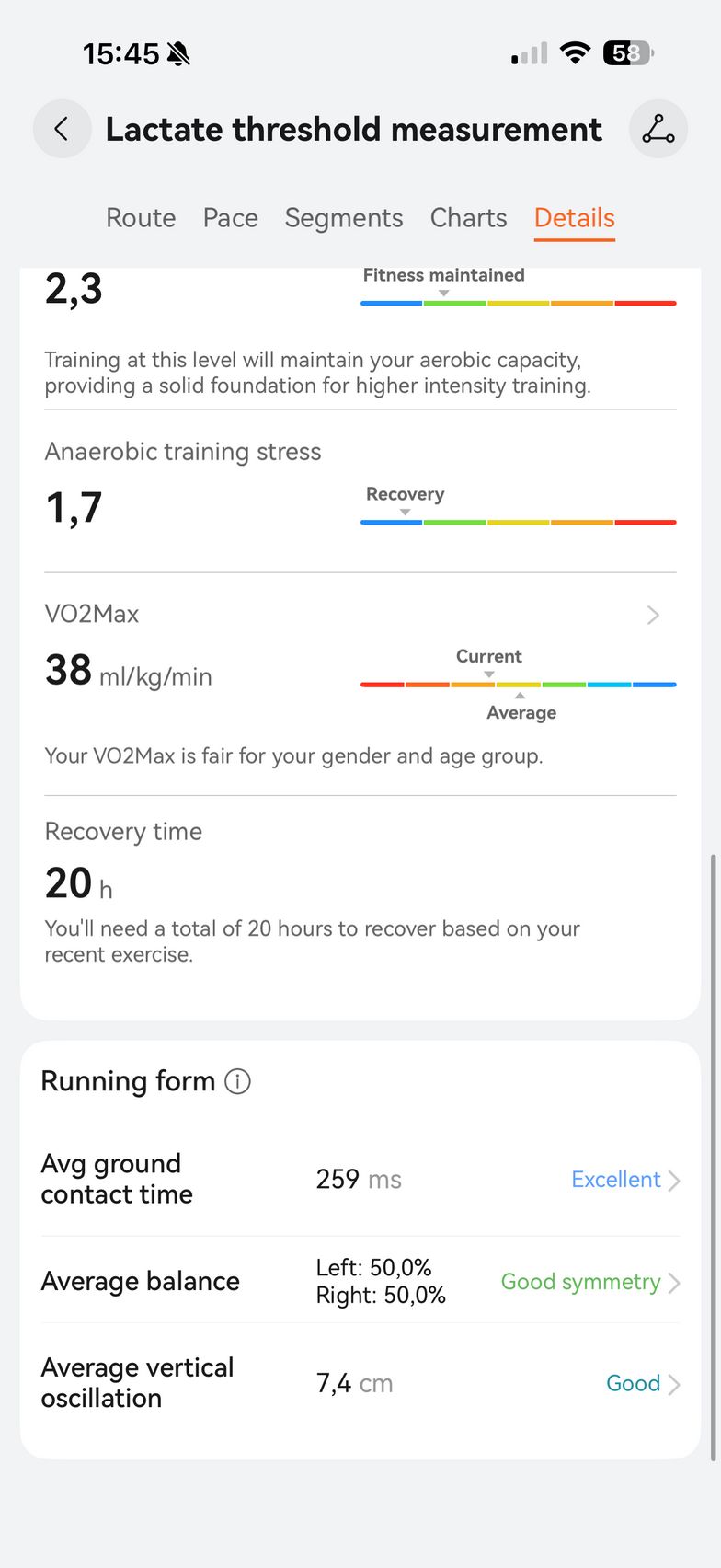721x1568 pixels.
Task: Select the Details tab
Action: point(574,218)
